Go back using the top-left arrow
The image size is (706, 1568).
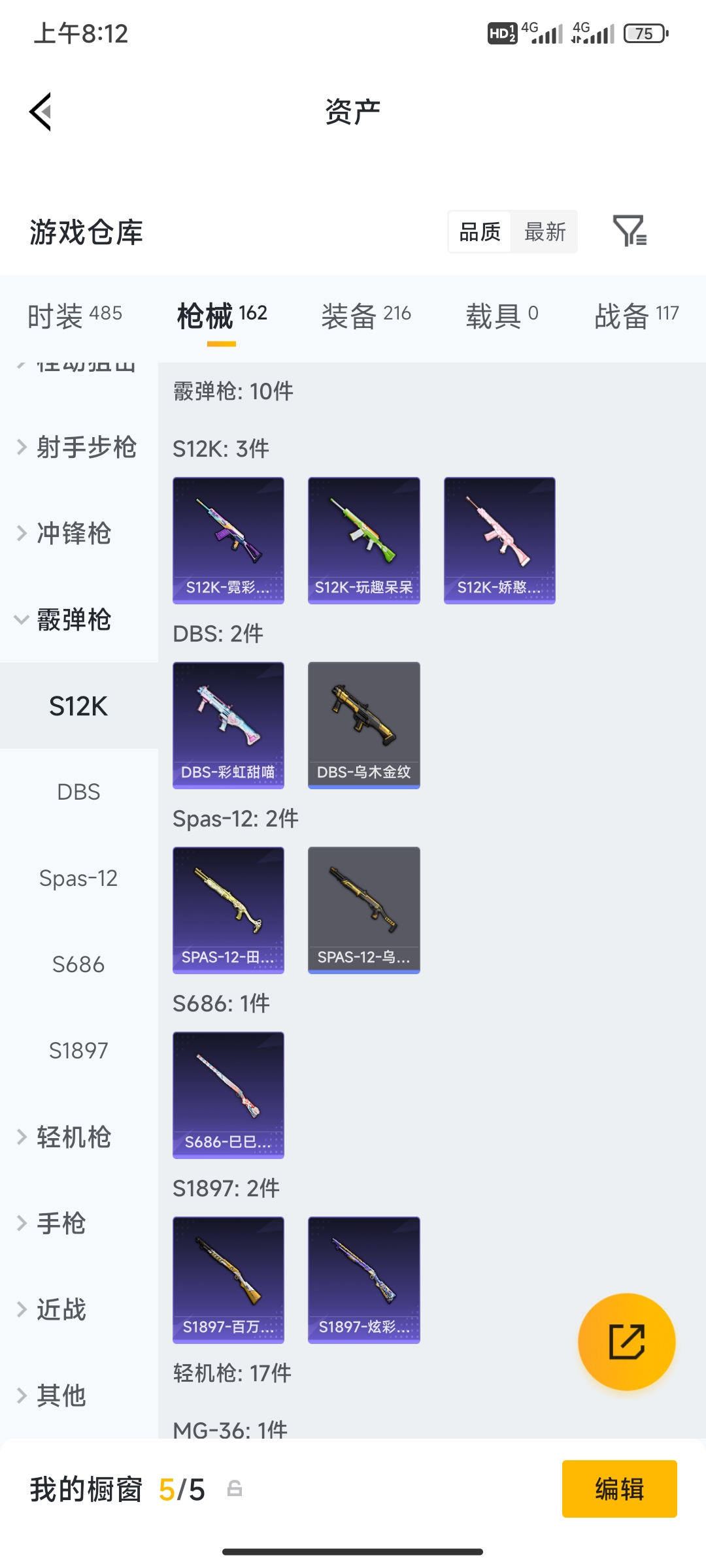(x=41, y=112)
